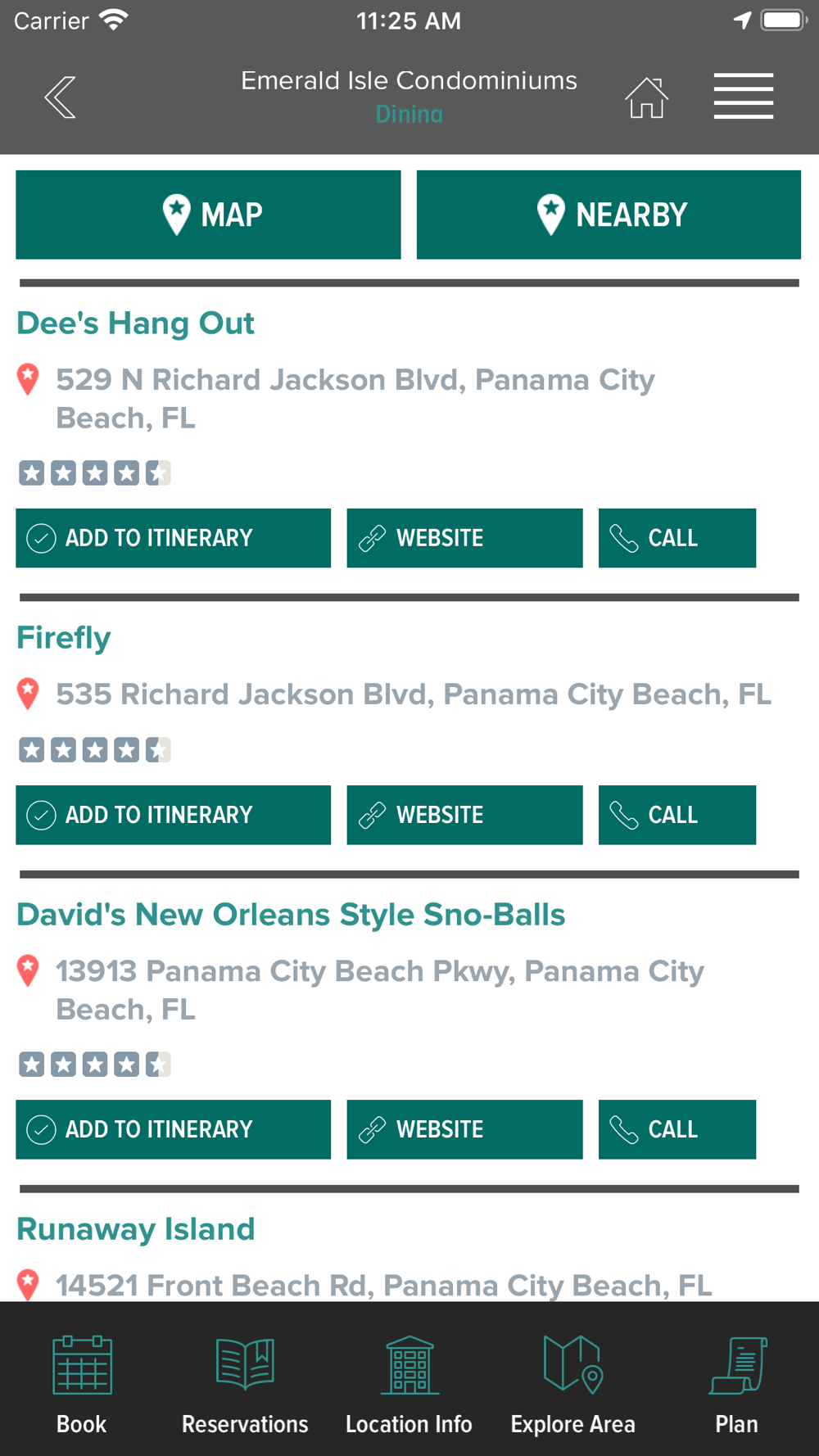Open the hamburger menu
This screenshot has width=819, height=1456.
coord(743,96)
